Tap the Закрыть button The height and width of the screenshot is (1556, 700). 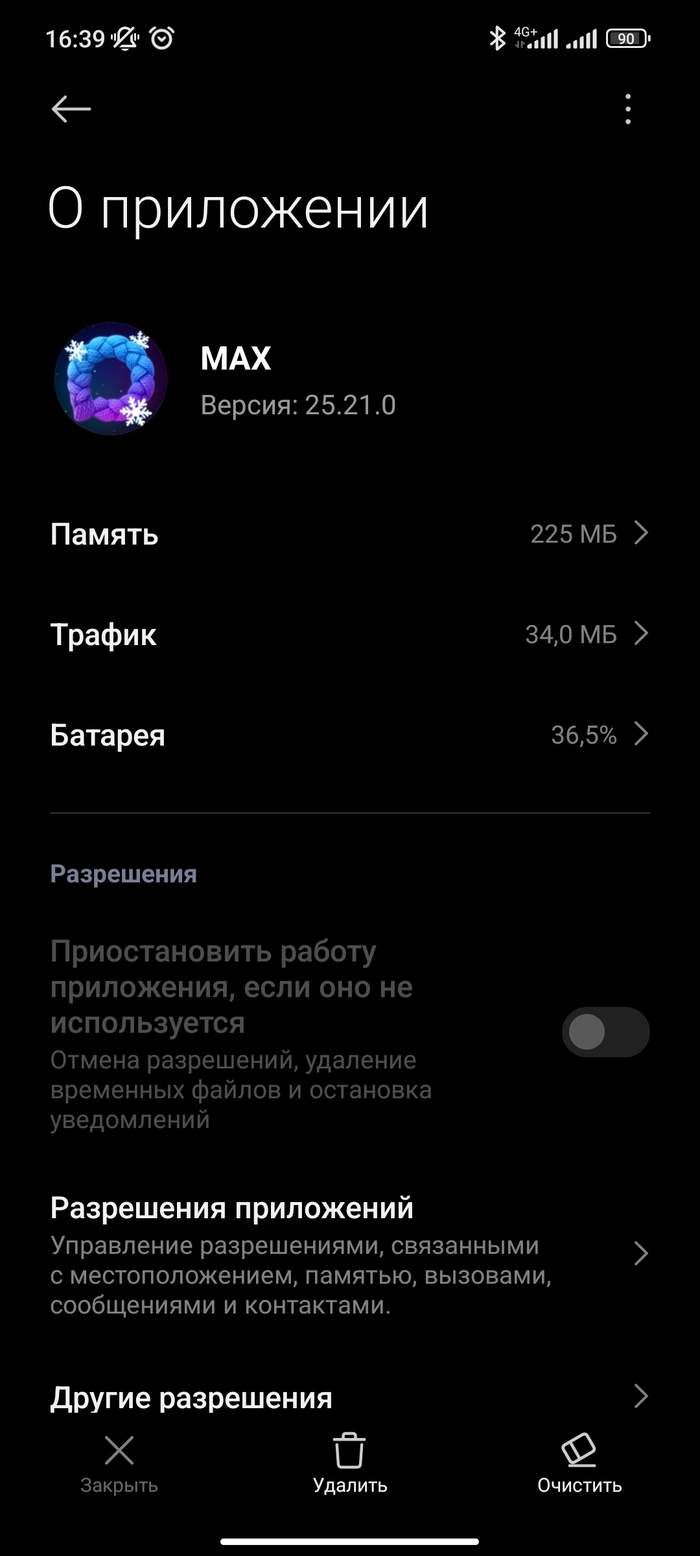119,1464
